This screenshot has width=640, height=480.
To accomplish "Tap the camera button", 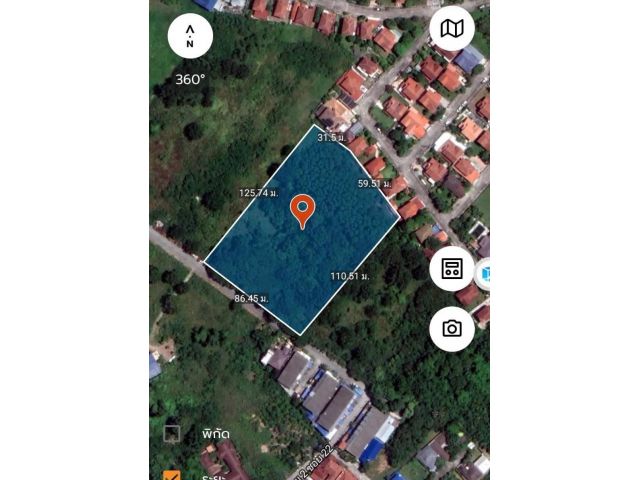I will coord(452,328).
